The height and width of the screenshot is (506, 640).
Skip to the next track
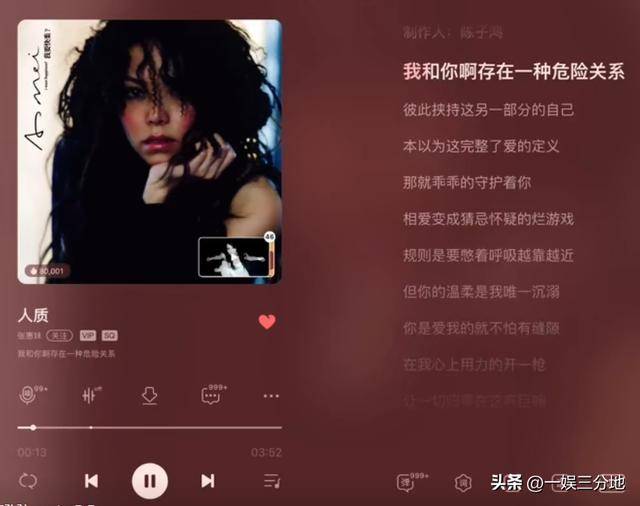[208, 481]
